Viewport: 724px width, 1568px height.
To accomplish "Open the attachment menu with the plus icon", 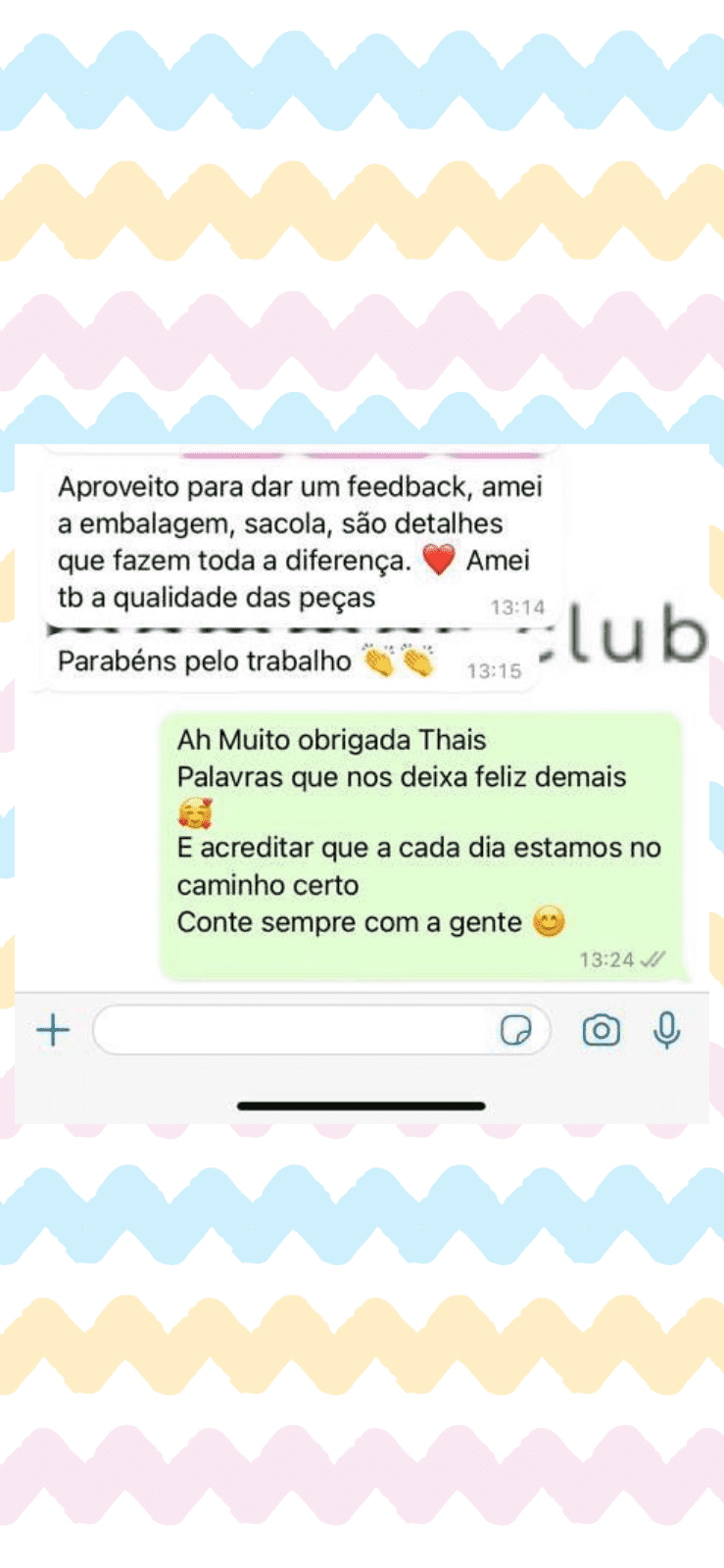I will pyautogui.click(x=53, y=1030).
